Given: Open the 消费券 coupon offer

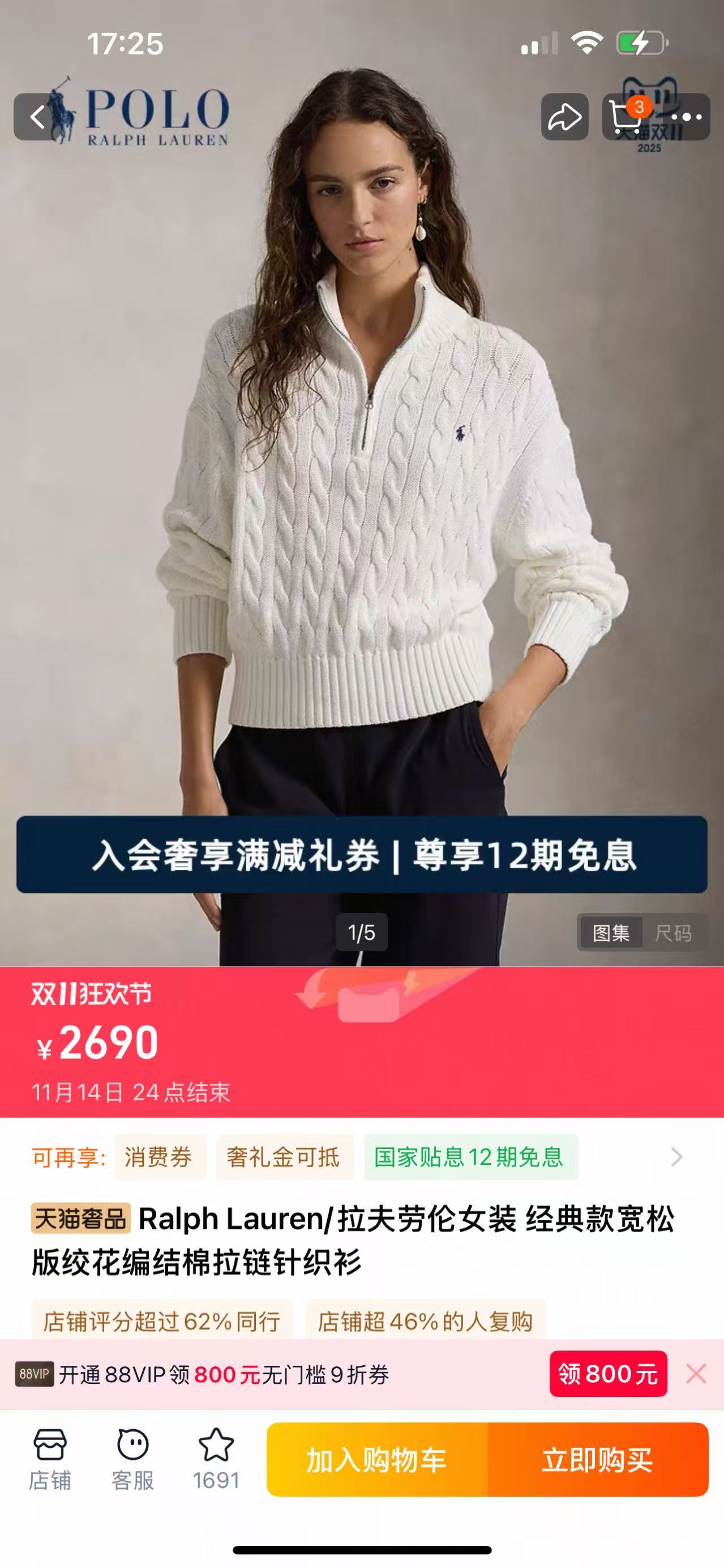Looking at the screenshot, I should pyautogui.click(x=158, y=1156).
